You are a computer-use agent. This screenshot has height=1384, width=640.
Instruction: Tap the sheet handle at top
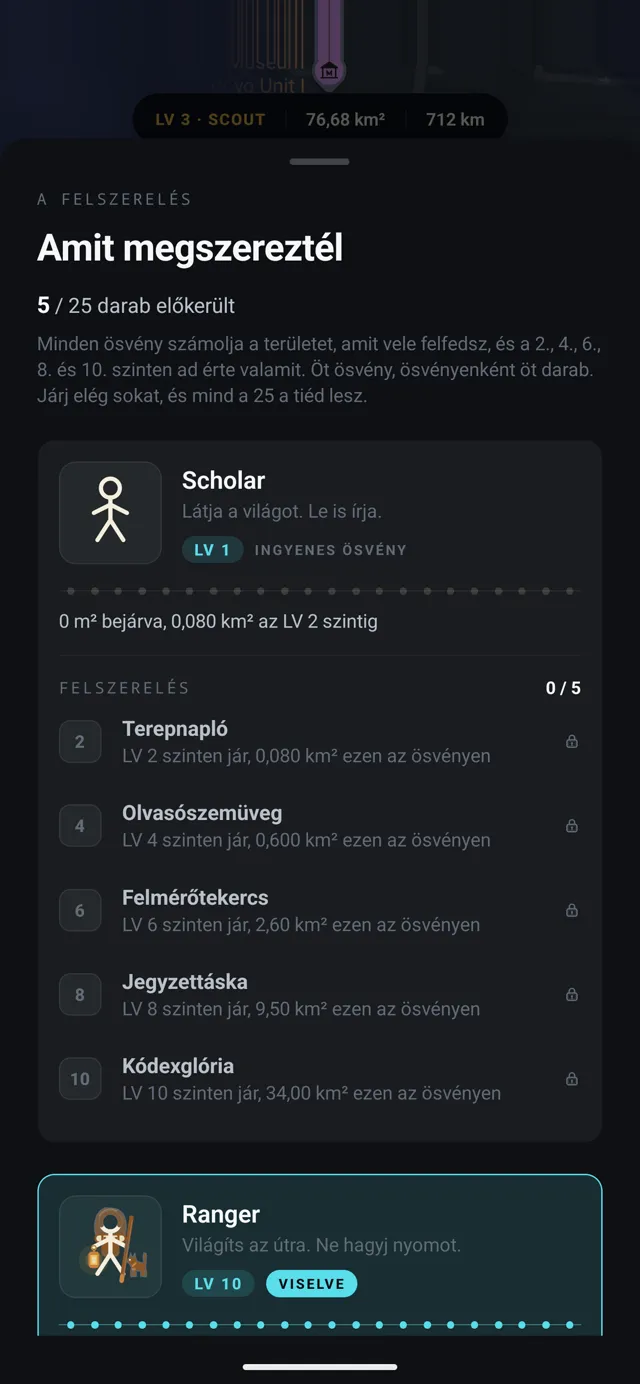point(320,161)
